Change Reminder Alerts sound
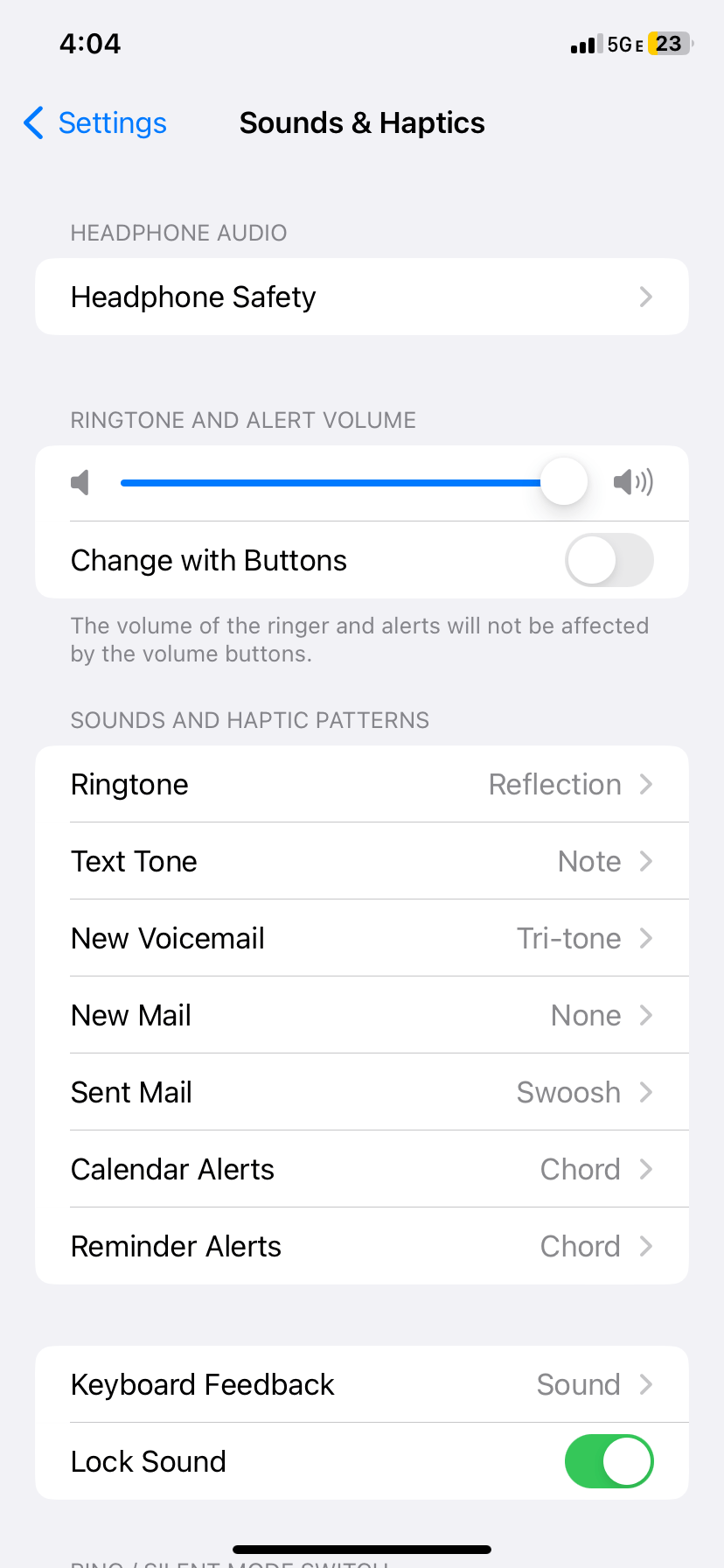The image size is (724, 1568). click(x=362, y=1246)
